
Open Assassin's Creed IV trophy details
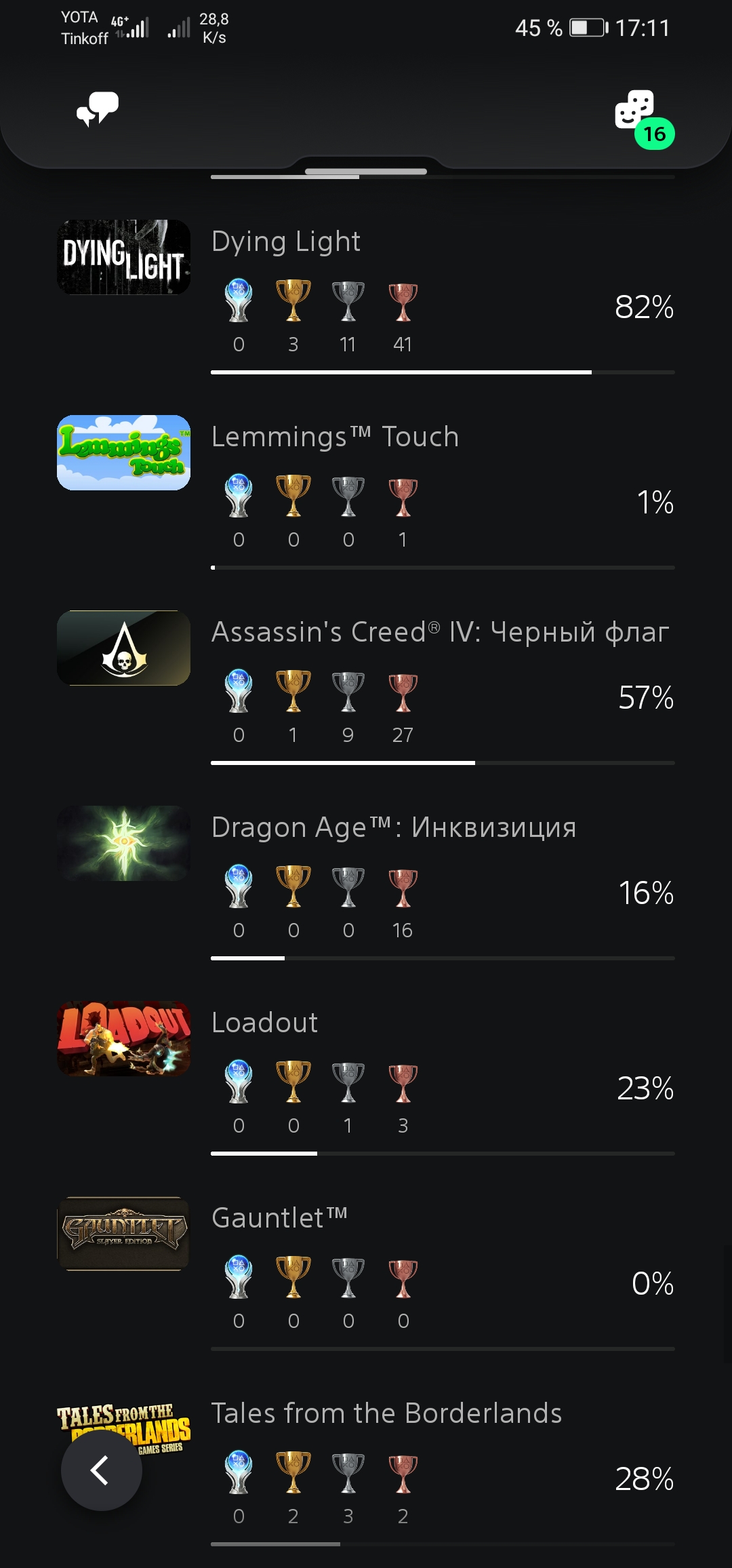coord(366,687)
